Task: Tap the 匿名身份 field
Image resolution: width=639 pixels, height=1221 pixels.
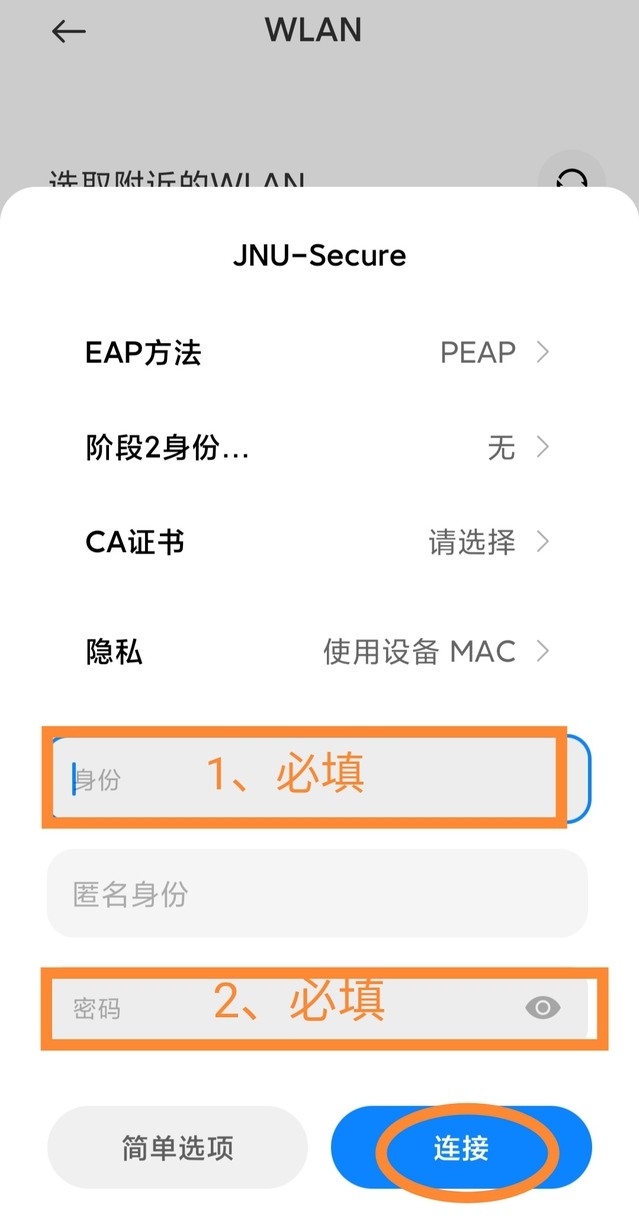Action: 316,893
